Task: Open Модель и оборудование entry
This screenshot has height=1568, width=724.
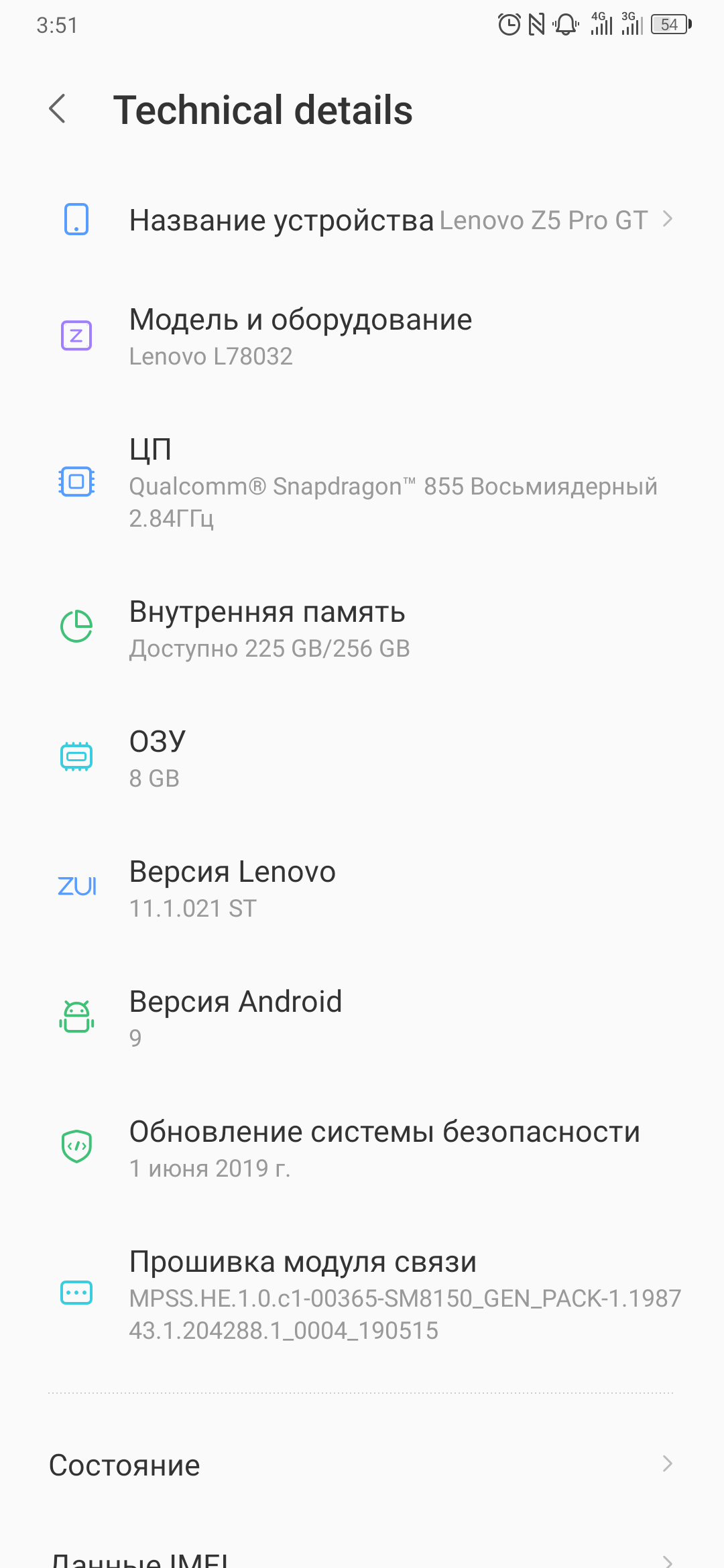Action: pyautogui.click(x=362, y=336)
